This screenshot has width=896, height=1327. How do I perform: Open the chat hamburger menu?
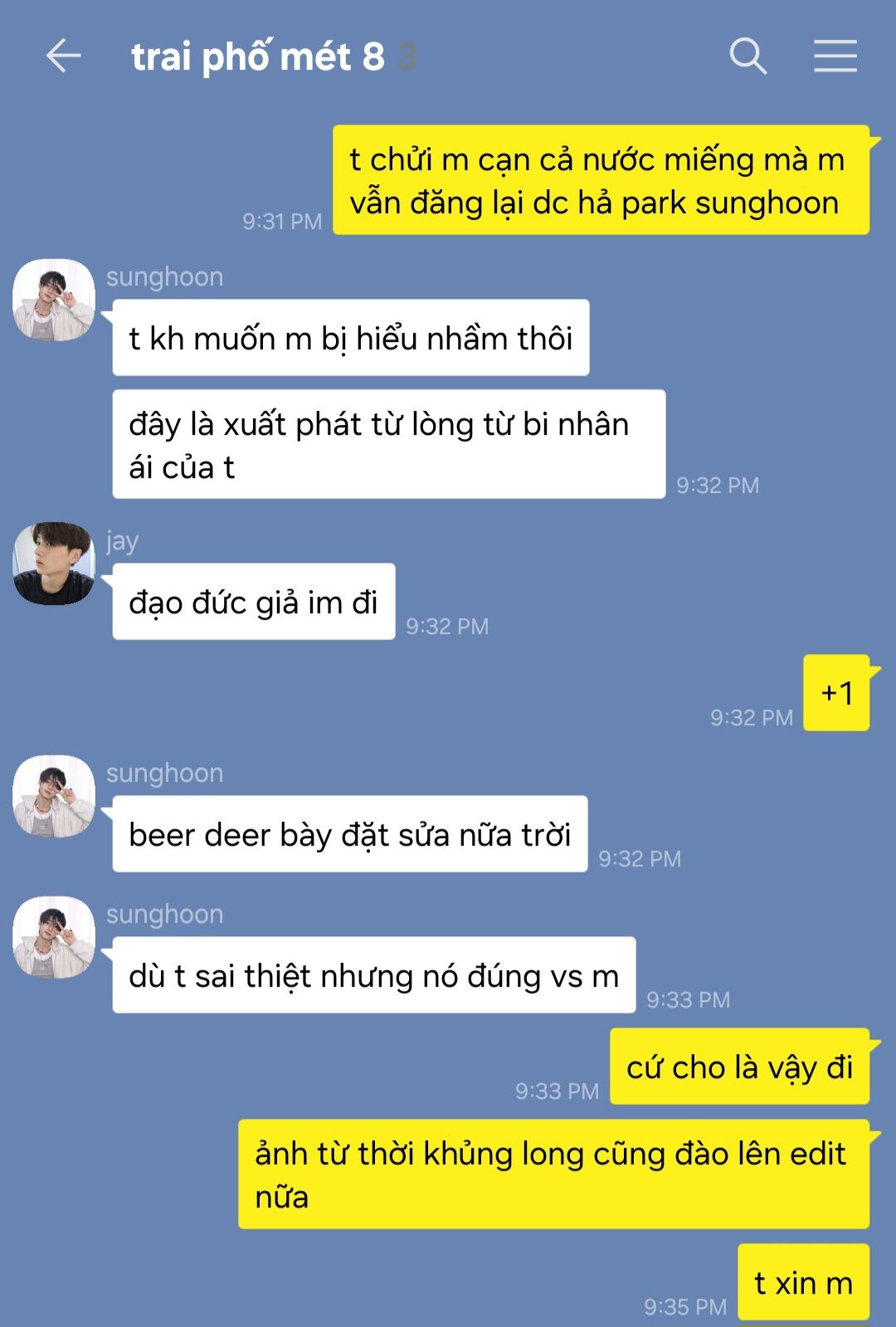click(835, 56)
